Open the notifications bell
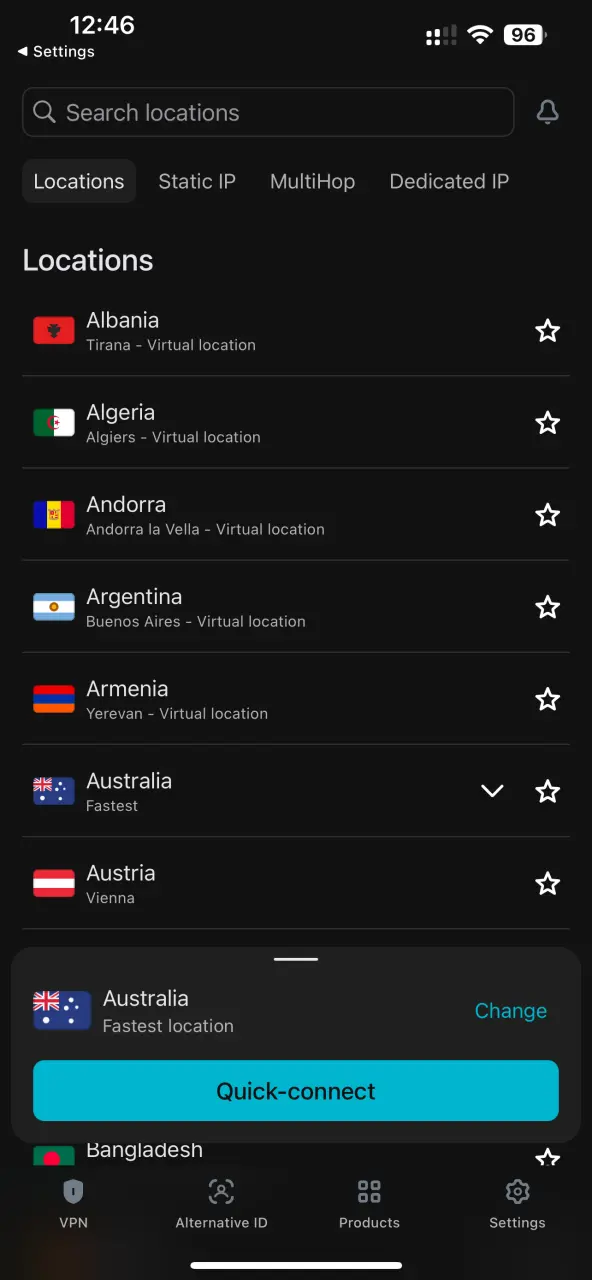 click(x=547, y=112)
